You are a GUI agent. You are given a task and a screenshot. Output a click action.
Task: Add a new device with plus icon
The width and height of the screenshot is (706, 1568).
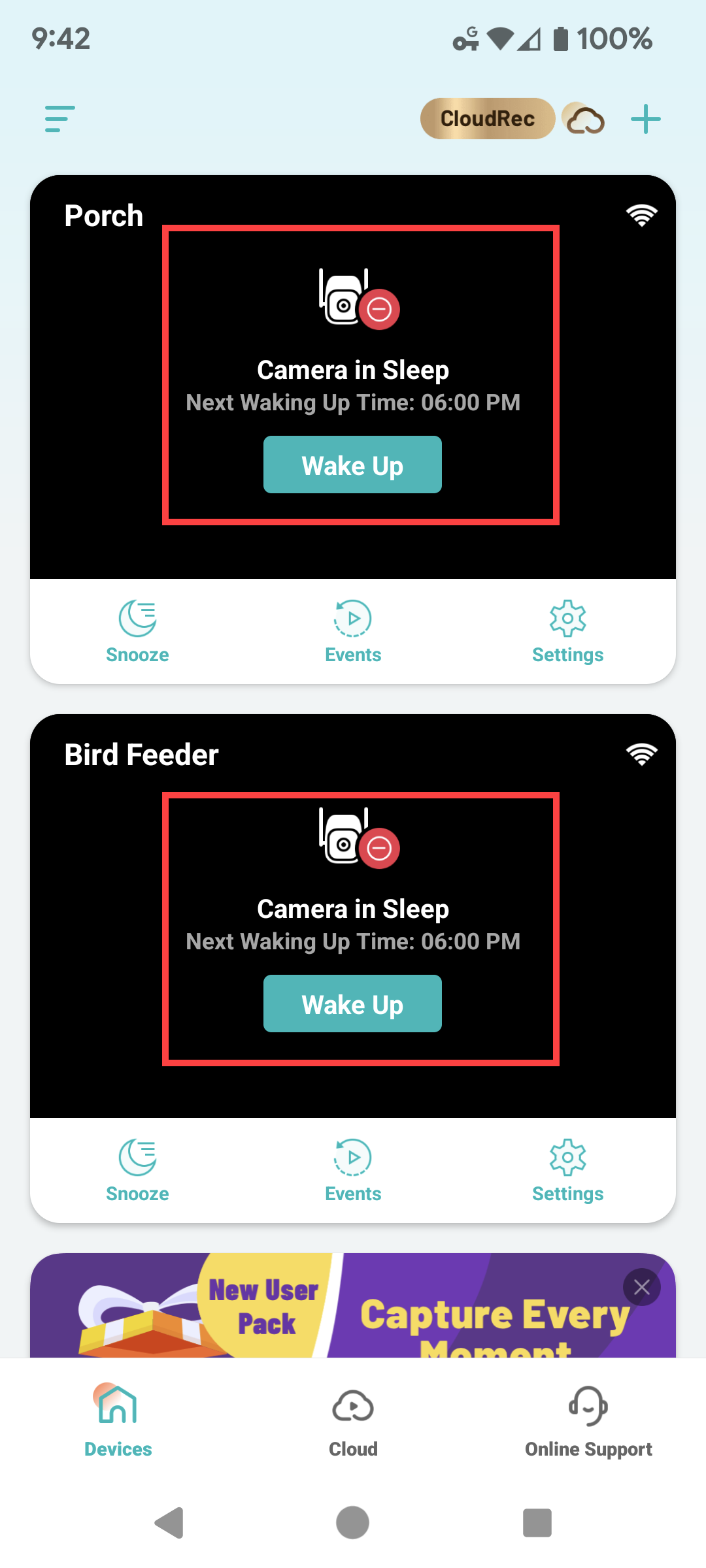tap(646, 119)
